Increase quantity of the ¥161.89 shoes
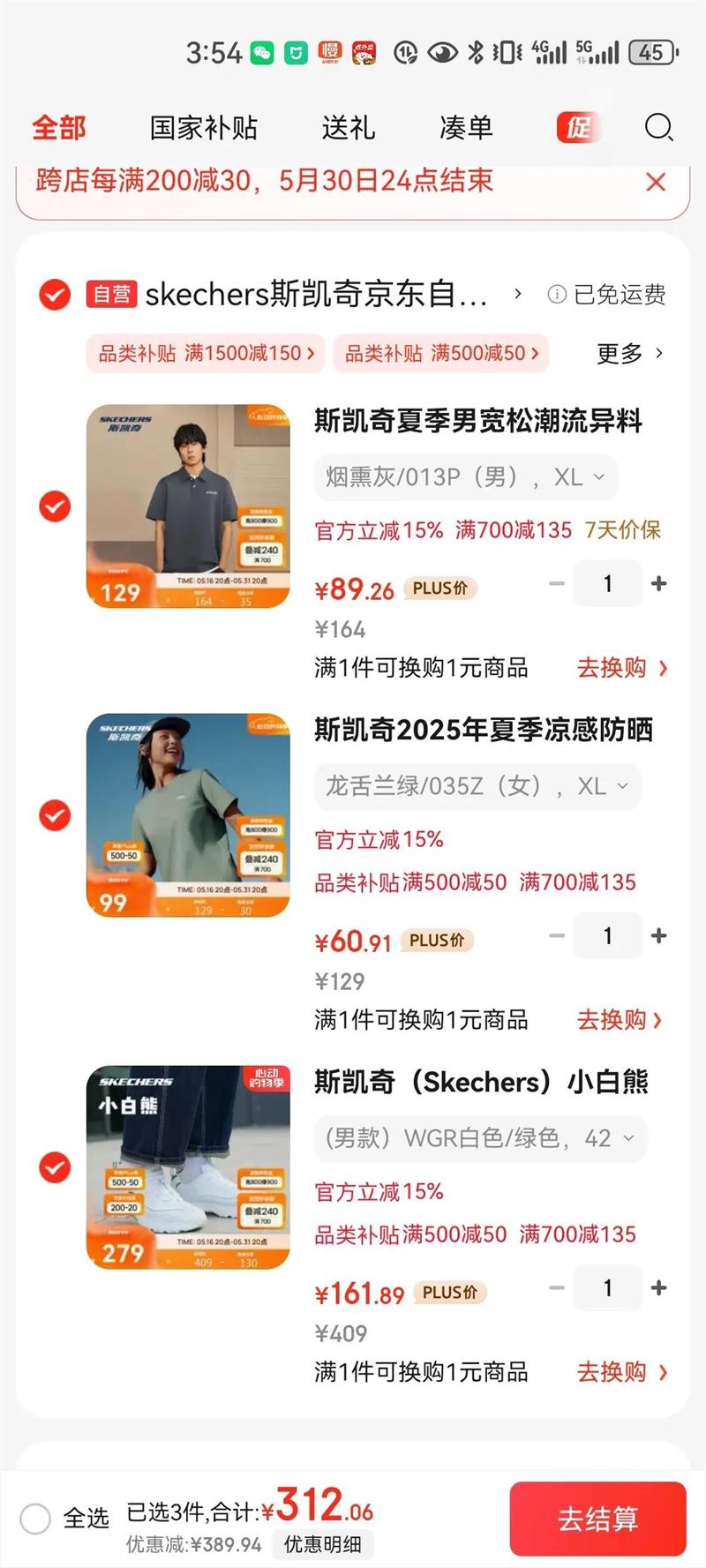The height and width of the screenshot is (1568, 706). click(658, 1288)
